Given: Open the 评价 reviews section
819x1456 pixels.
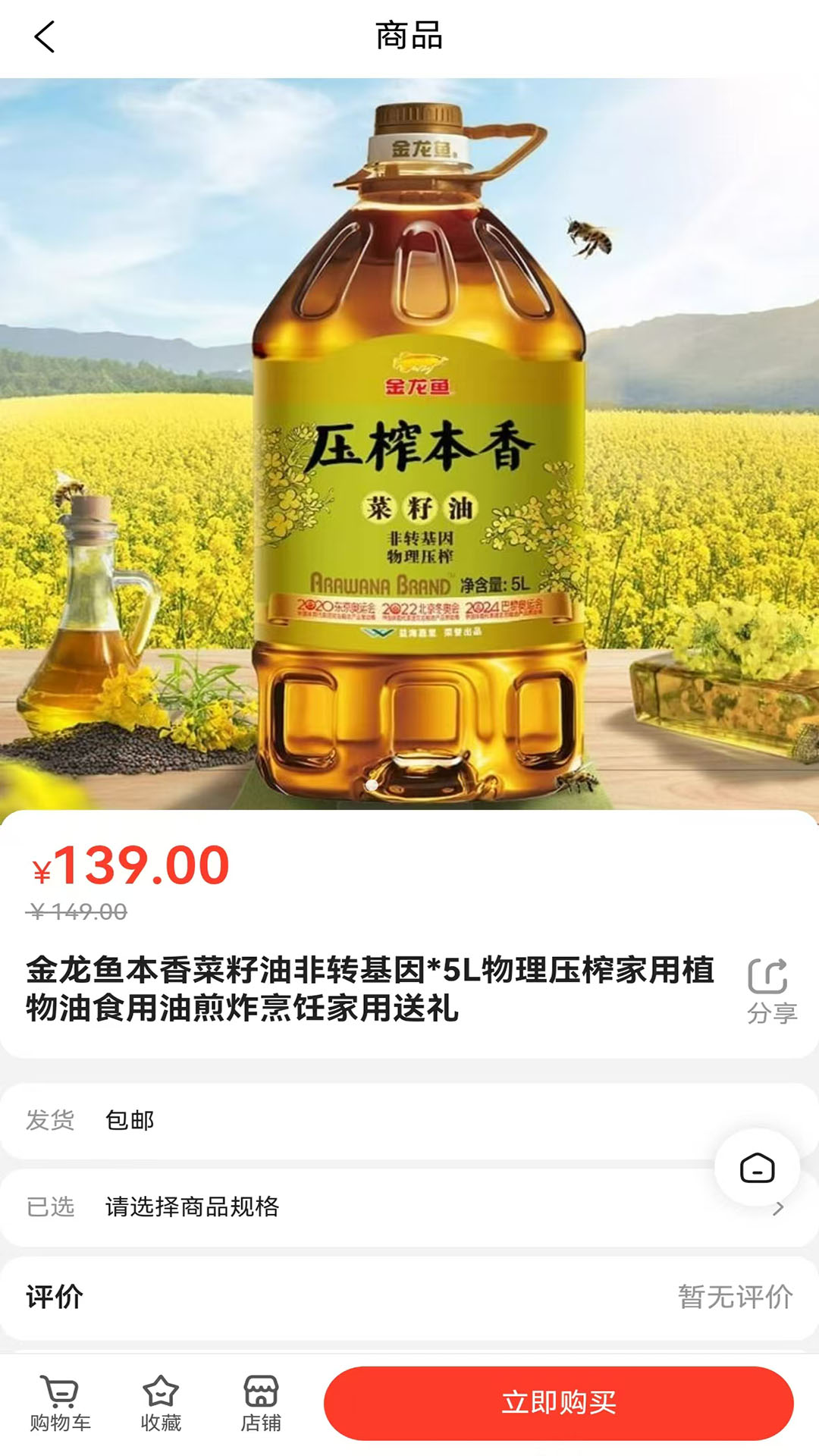Looking at the screenshot, I should click(x=409, y=1297).
